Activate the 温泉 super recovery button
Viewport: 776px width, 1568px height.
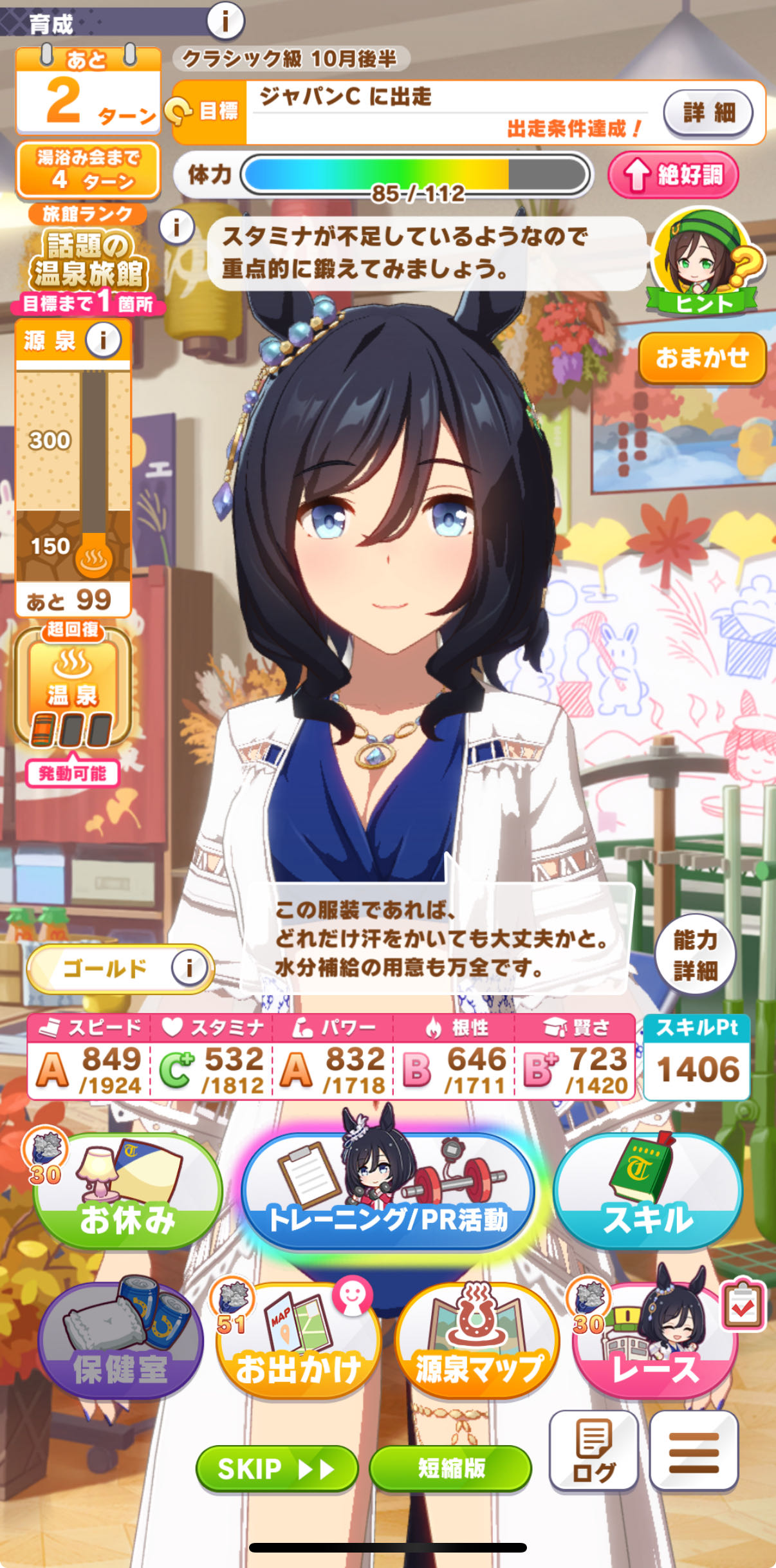click(73, 689)
